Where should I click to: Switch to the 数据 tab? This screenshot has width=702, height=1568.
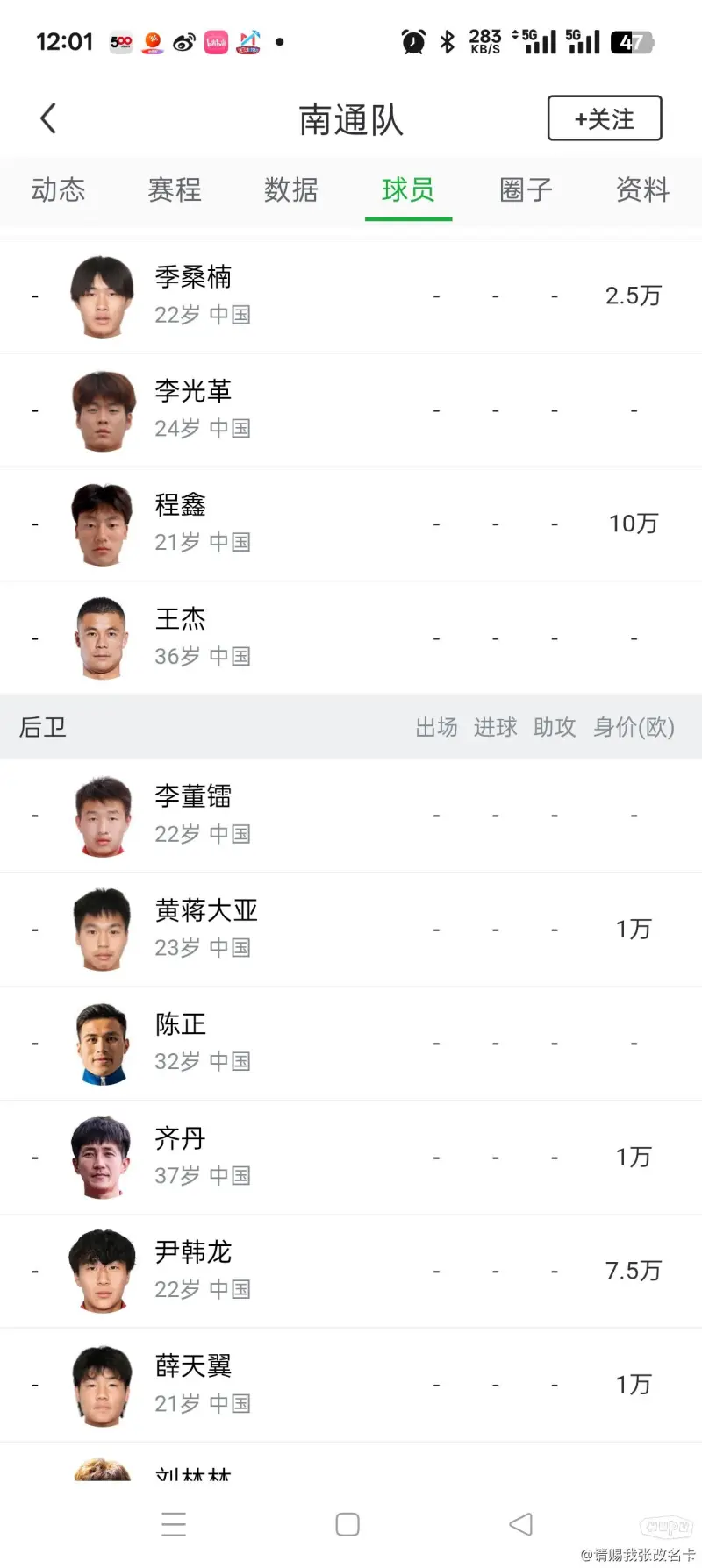pos(291,189)
